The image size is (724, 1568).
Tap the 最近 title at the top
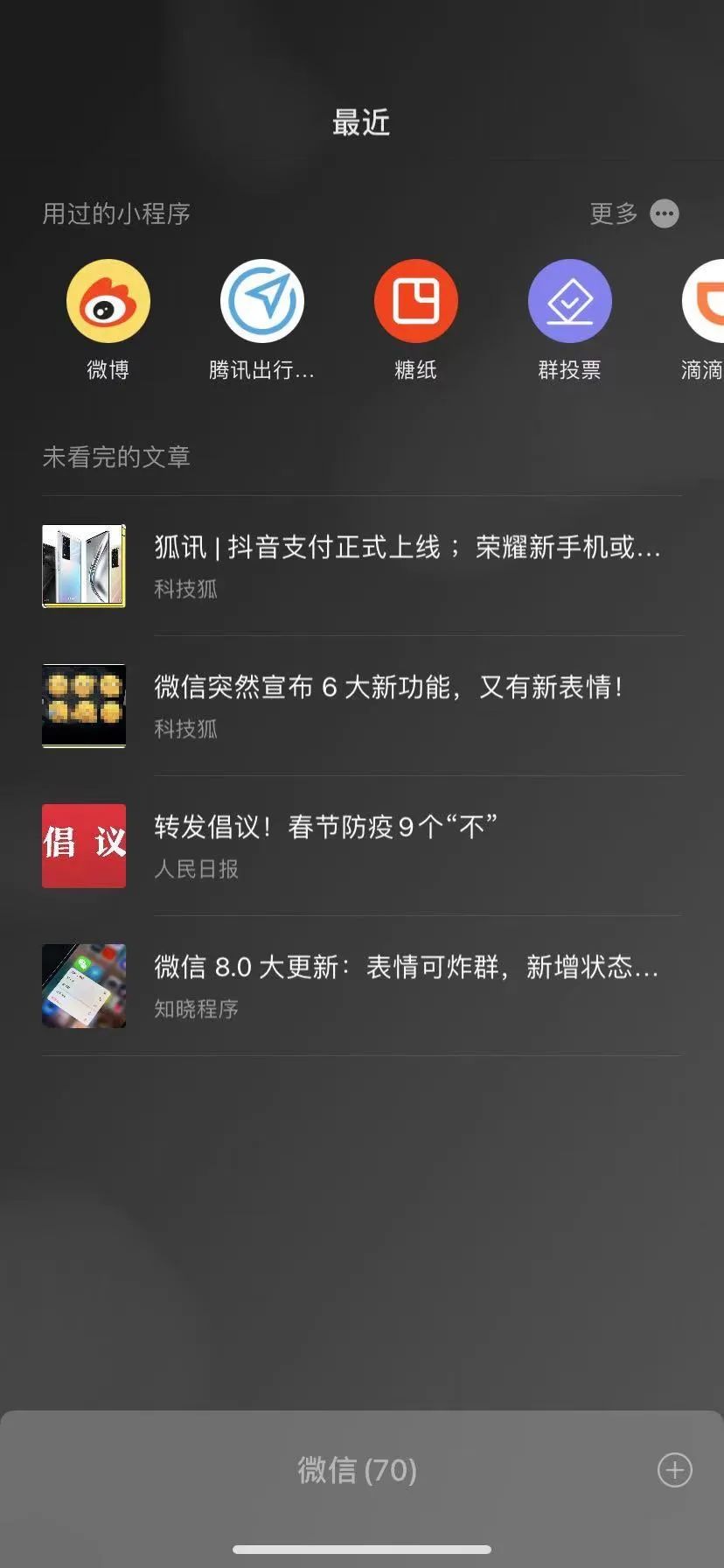tap(361, 122)
